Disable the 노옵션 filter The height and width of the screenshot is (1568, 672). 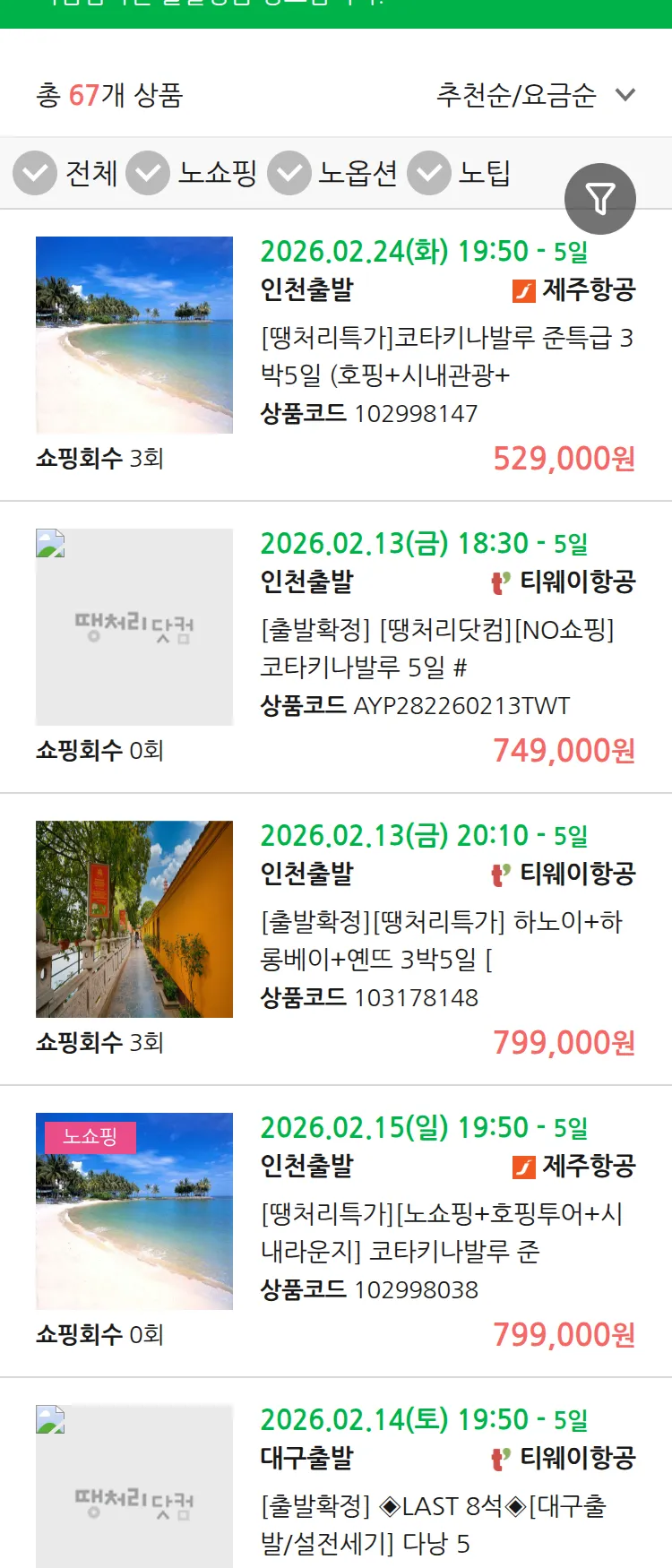289,173
